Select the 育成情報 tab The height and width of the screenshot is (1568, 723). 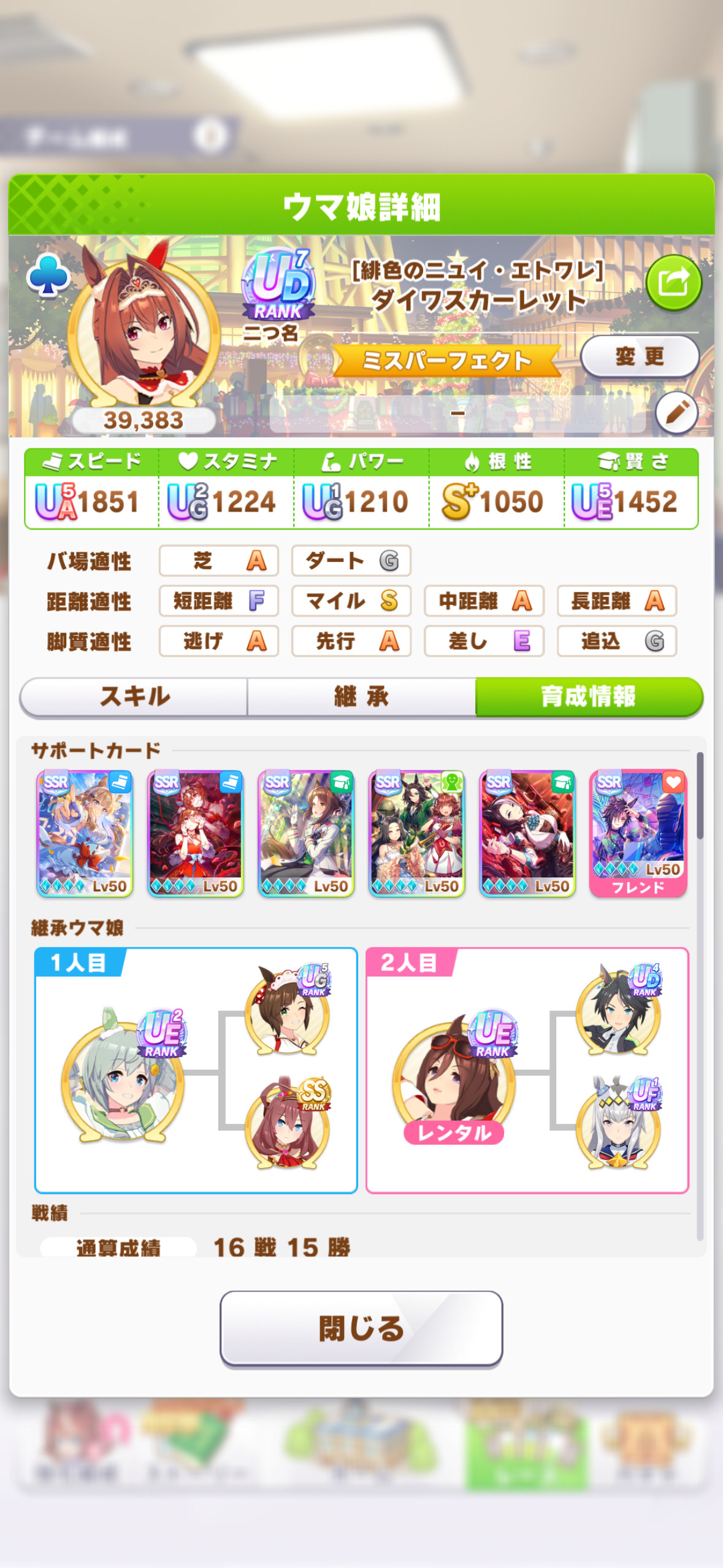point(589,697)
